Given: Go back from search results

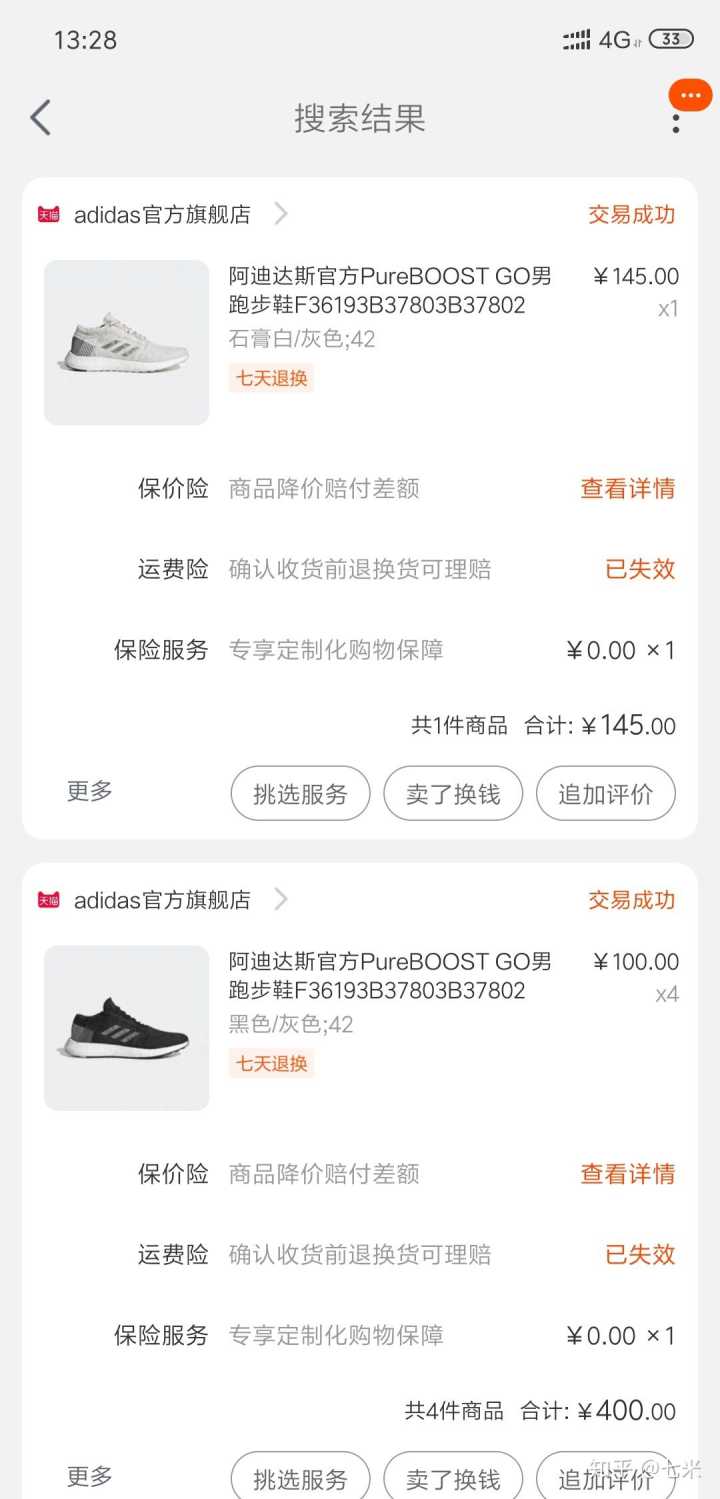Looking at the screenshot, I should (40, 118).
